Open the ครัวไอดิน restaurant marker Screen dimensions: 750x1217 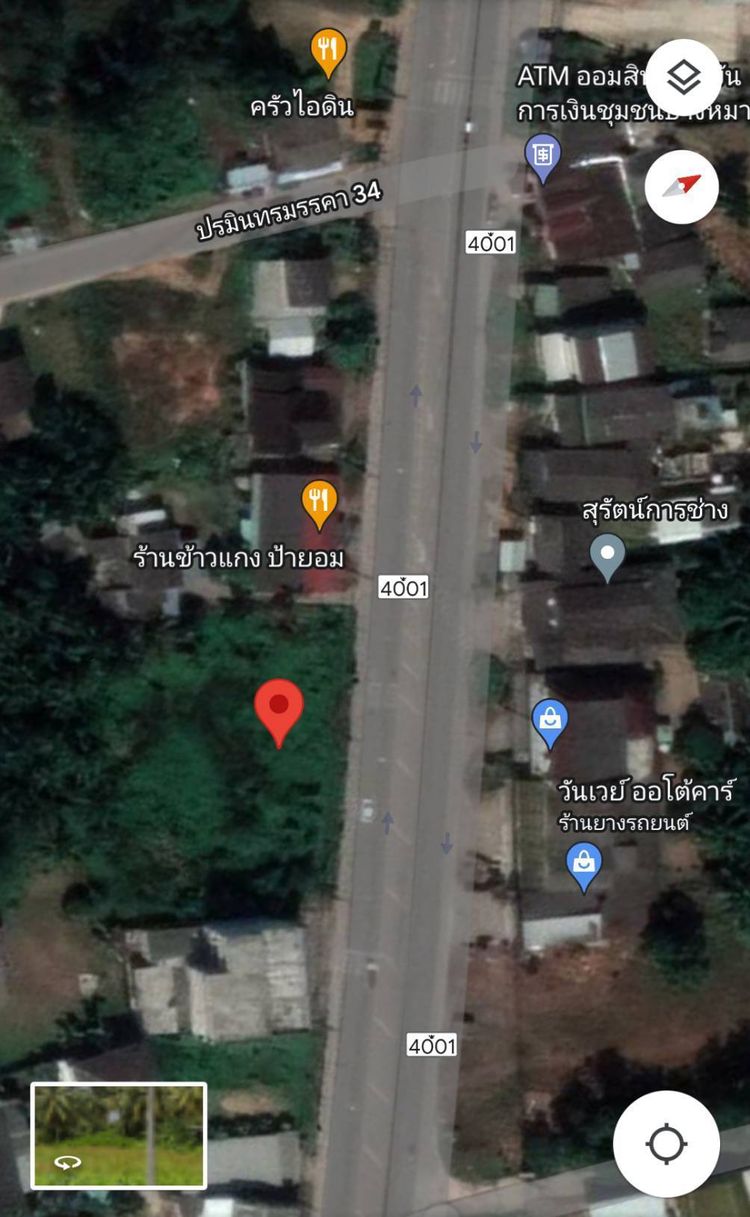click(x=327, y=50)
